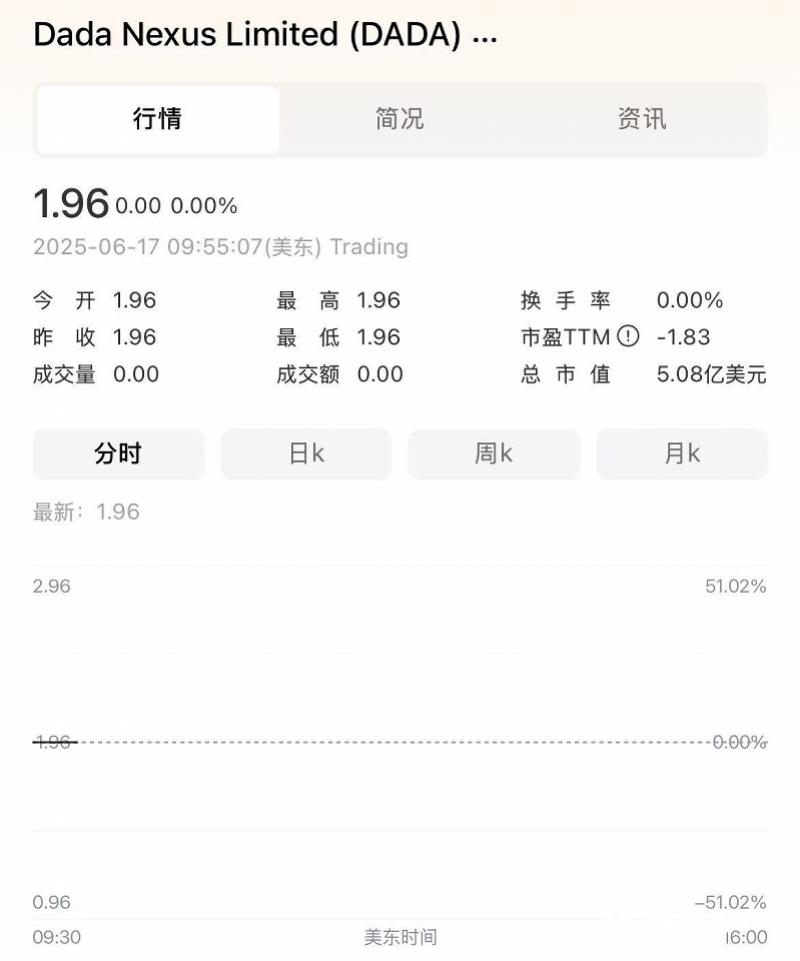Image resolution: width=800 pixels, height=961 pixels.
Task: Switch to the 周k chart
Action: pyautogui.click(x=493, y=453)
